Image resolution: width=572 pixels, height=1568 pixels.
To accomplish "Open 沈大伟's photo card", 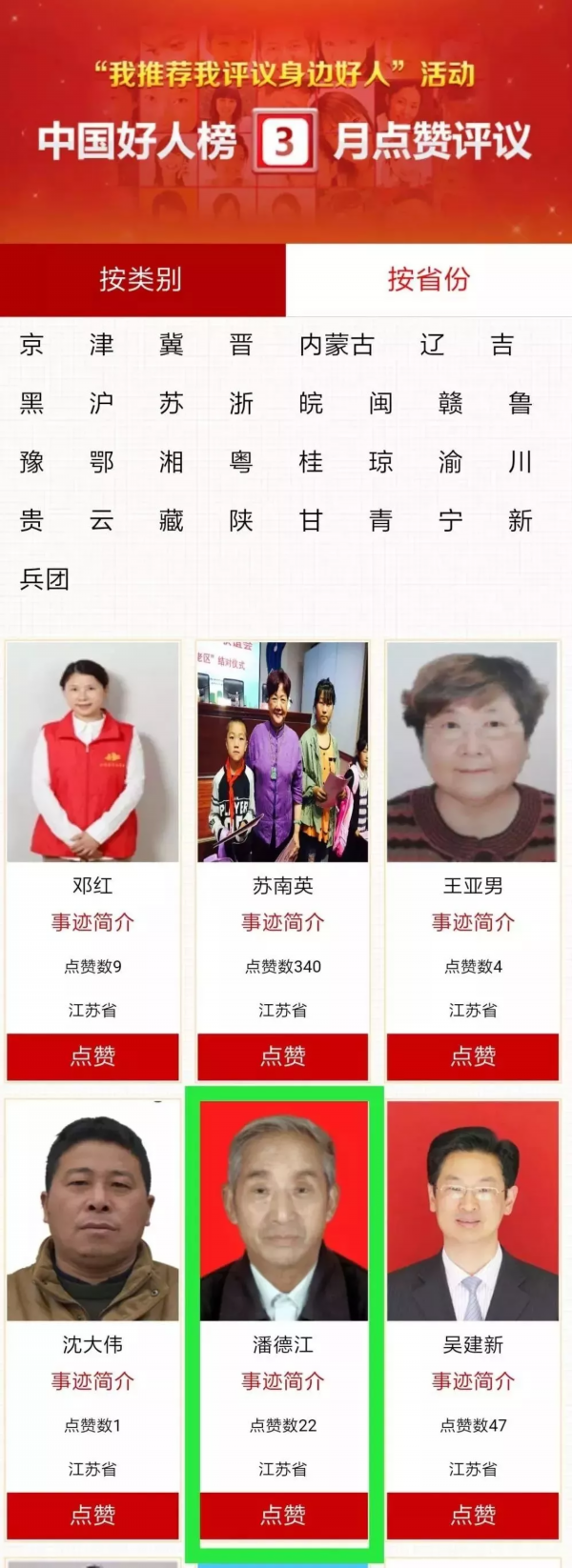I will [92, 1212].
